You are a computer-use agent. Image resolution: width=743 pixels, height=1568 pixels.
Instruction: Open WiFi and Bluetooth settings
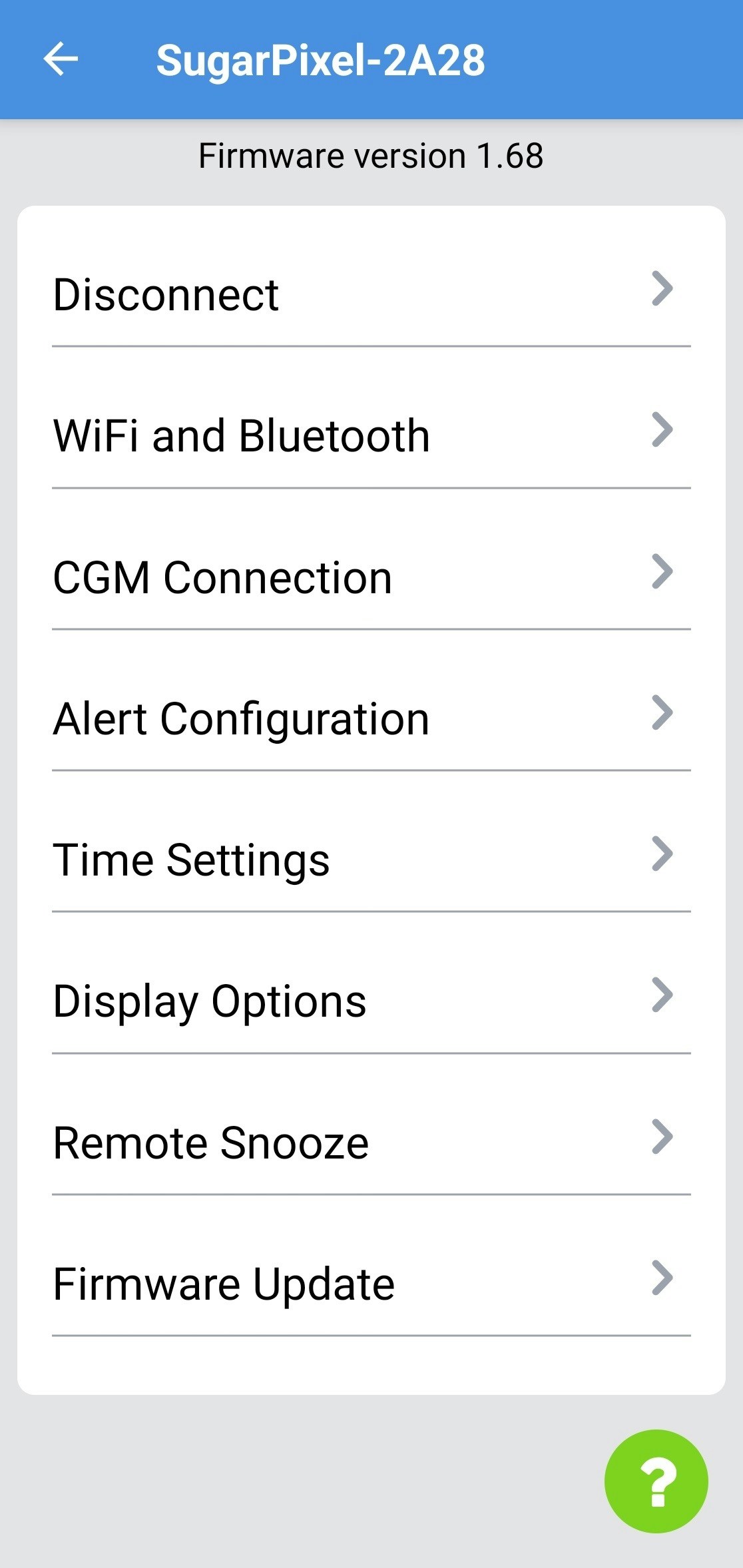(x=371, y=435)
